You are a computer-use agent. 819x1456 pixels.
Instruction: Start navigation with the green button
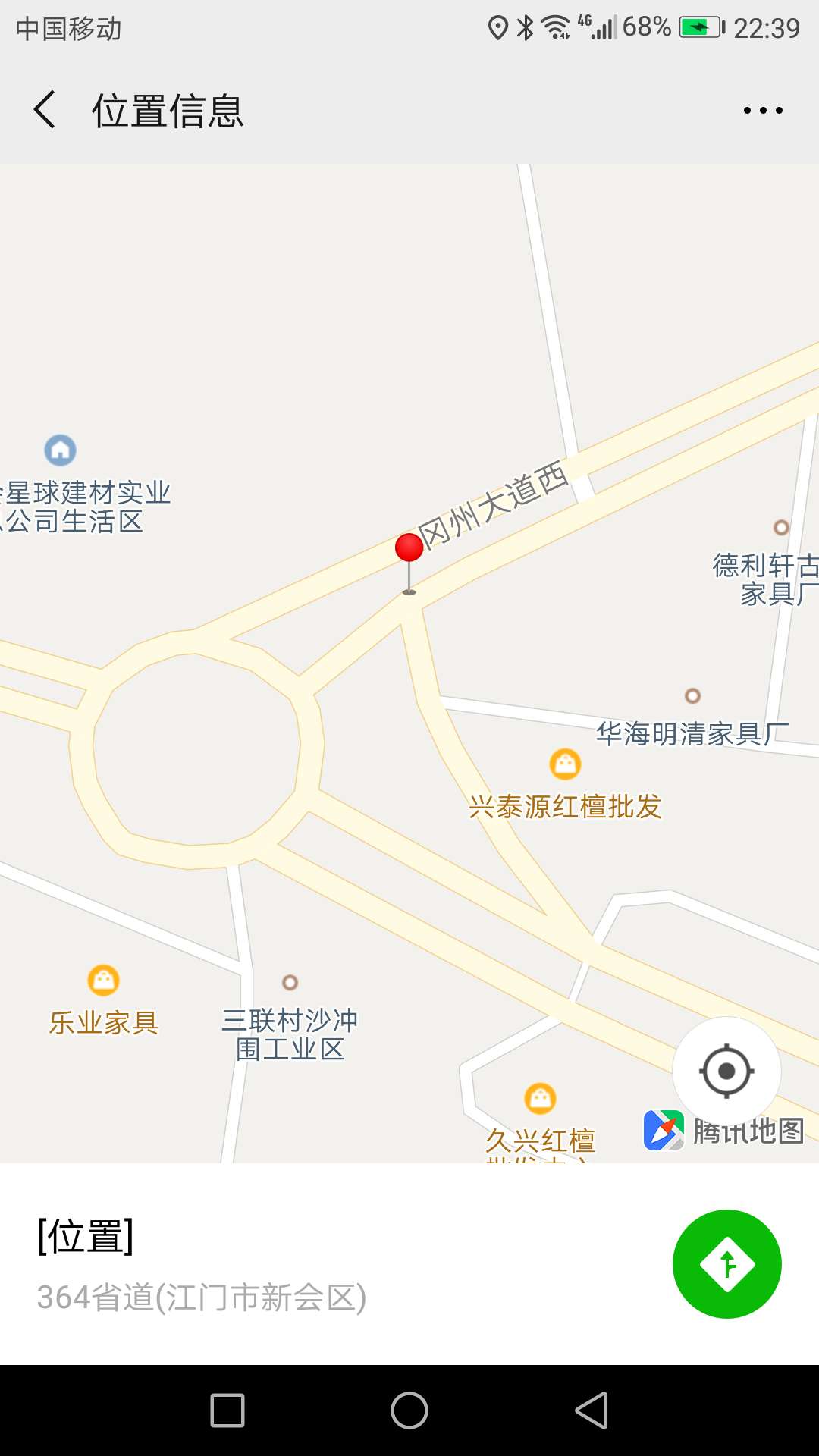tap(726, 1264)
